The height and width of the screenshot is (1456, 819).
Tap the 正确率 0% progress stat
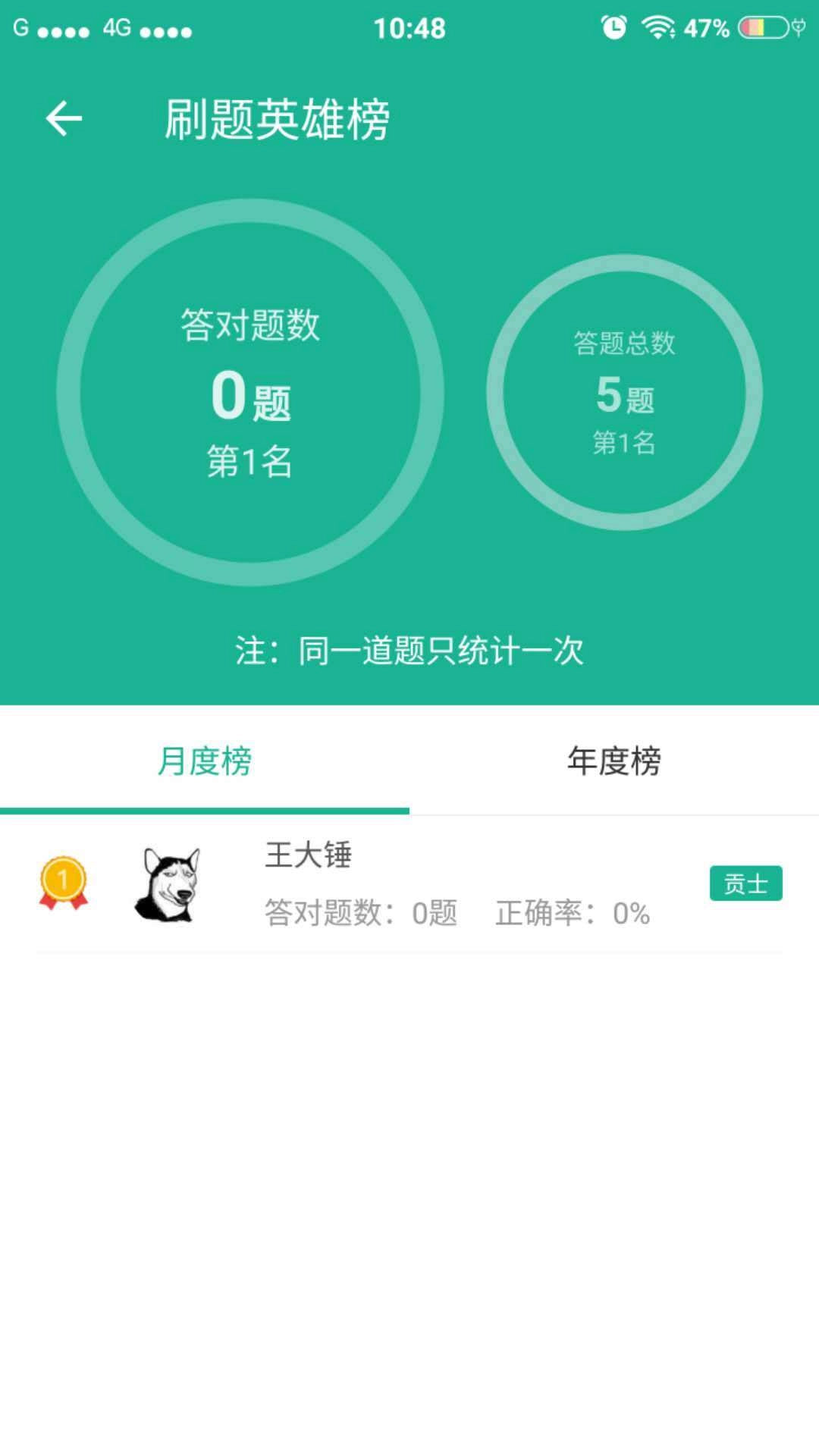coord(573,915)
